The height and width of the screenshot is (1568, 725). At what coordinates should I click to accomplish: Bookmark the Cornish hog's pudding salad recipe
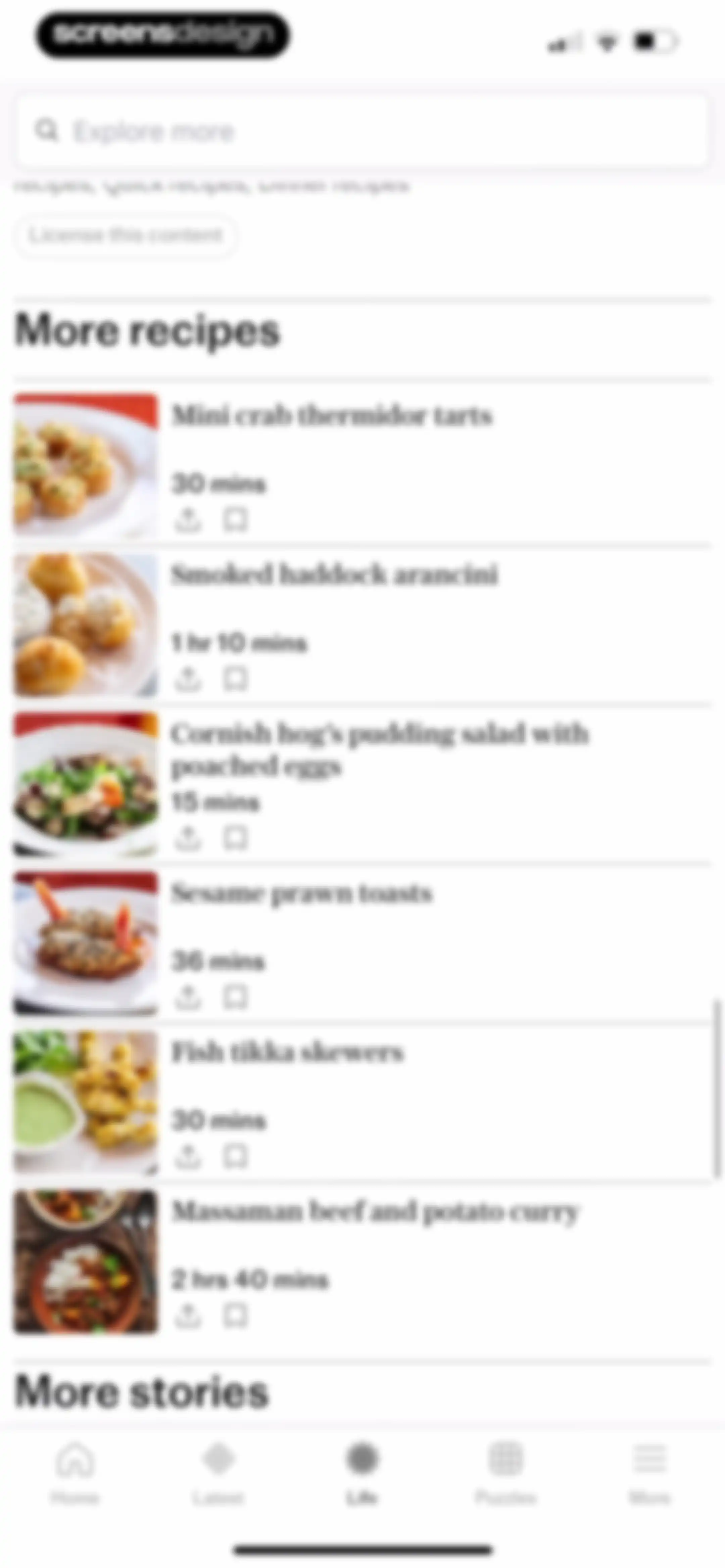coord(236,838)
